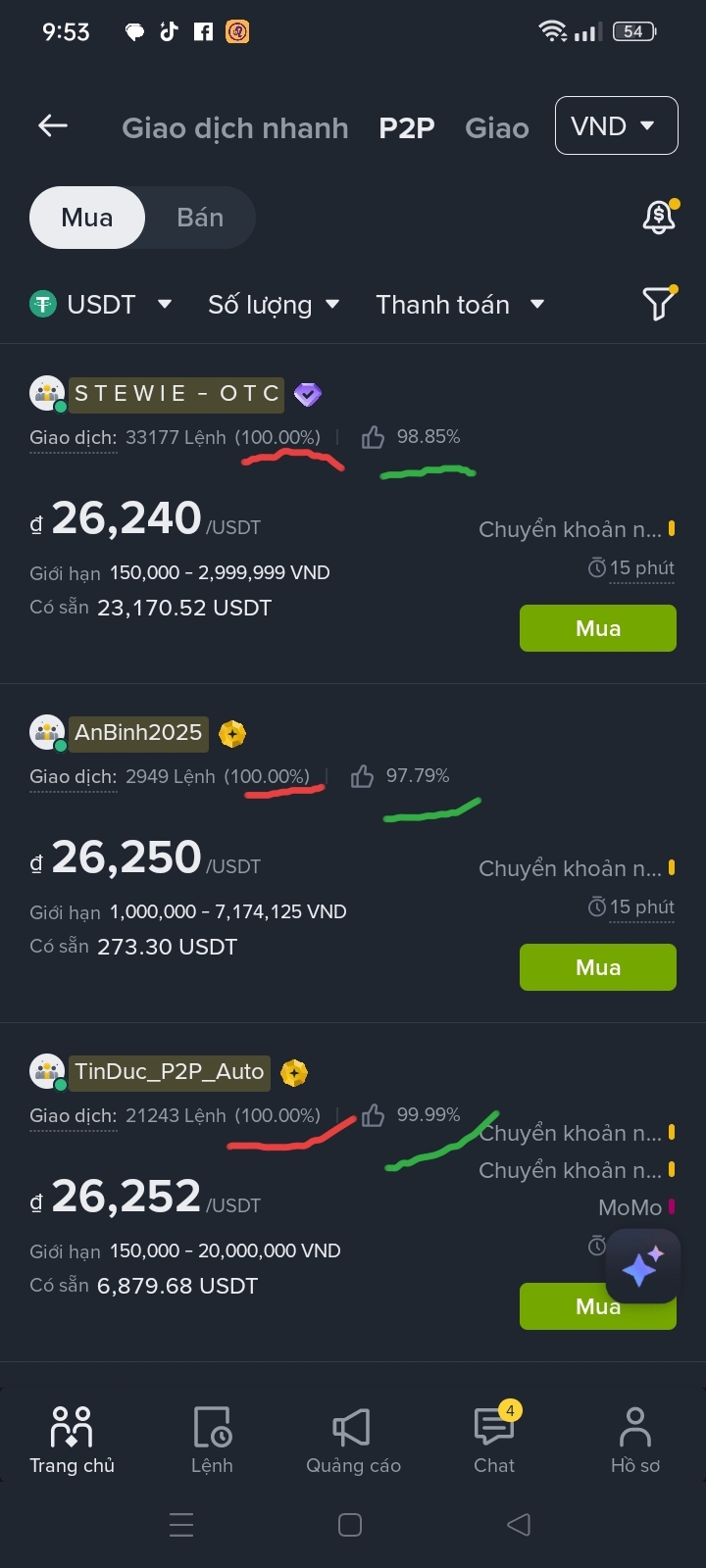Expand the USDT coin selector
Viewport: 706px width, 1568px height.
point(101,305)
